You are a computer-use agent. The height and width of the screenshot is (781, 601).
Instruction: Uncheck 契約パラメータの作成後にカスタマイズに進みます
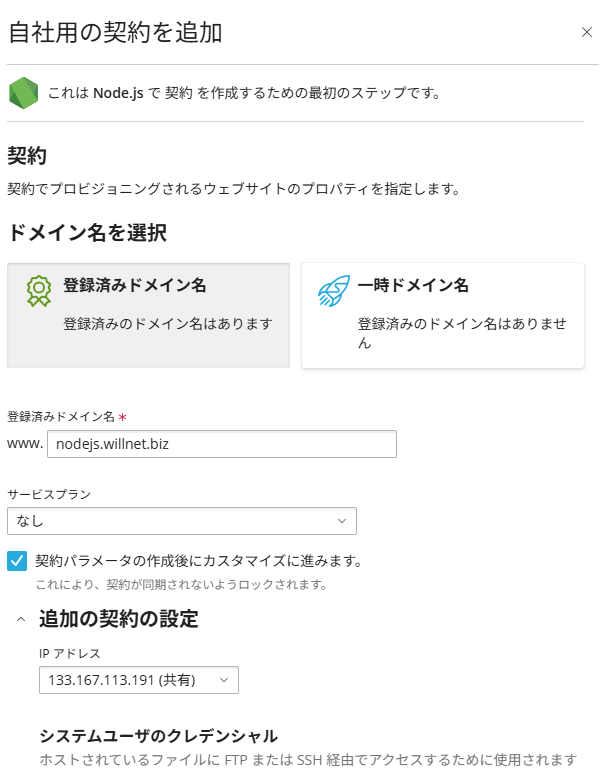coord(17,561)
